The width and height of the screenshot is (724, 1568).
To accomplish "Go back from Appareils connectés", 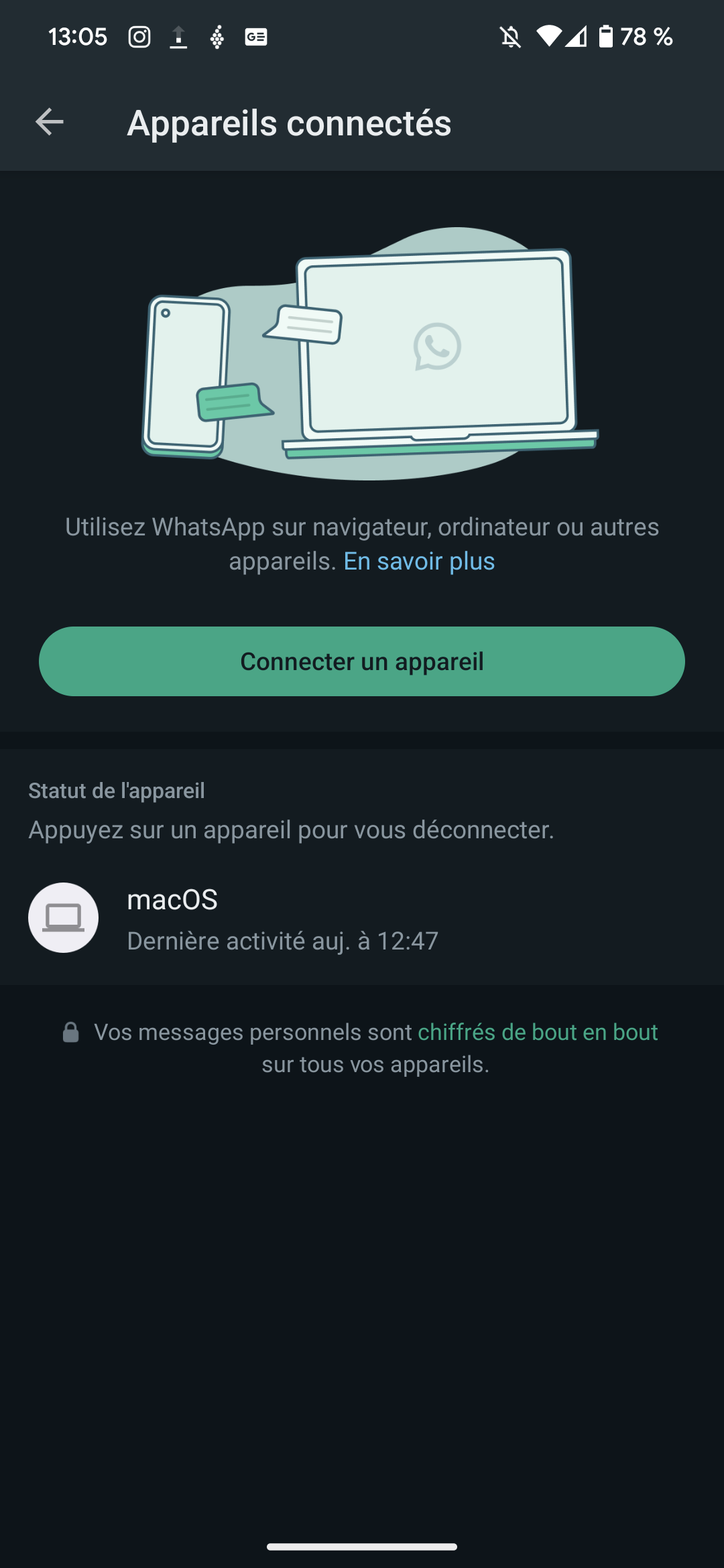I will click(x=50, y=122).
